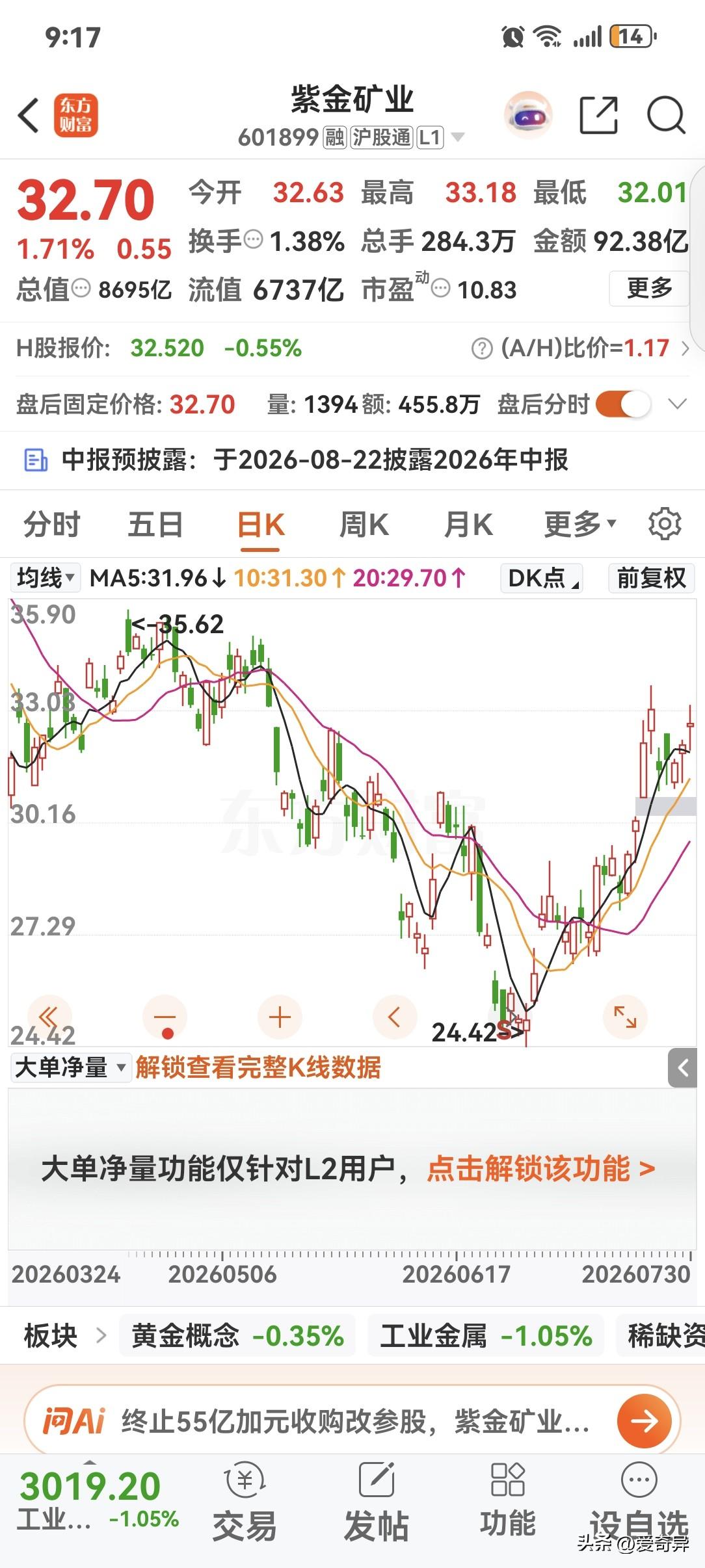The width and height of the screenshot is (705, 1568).
Task: Toggle the 盘后分时 switch
Action: [623, 404]
